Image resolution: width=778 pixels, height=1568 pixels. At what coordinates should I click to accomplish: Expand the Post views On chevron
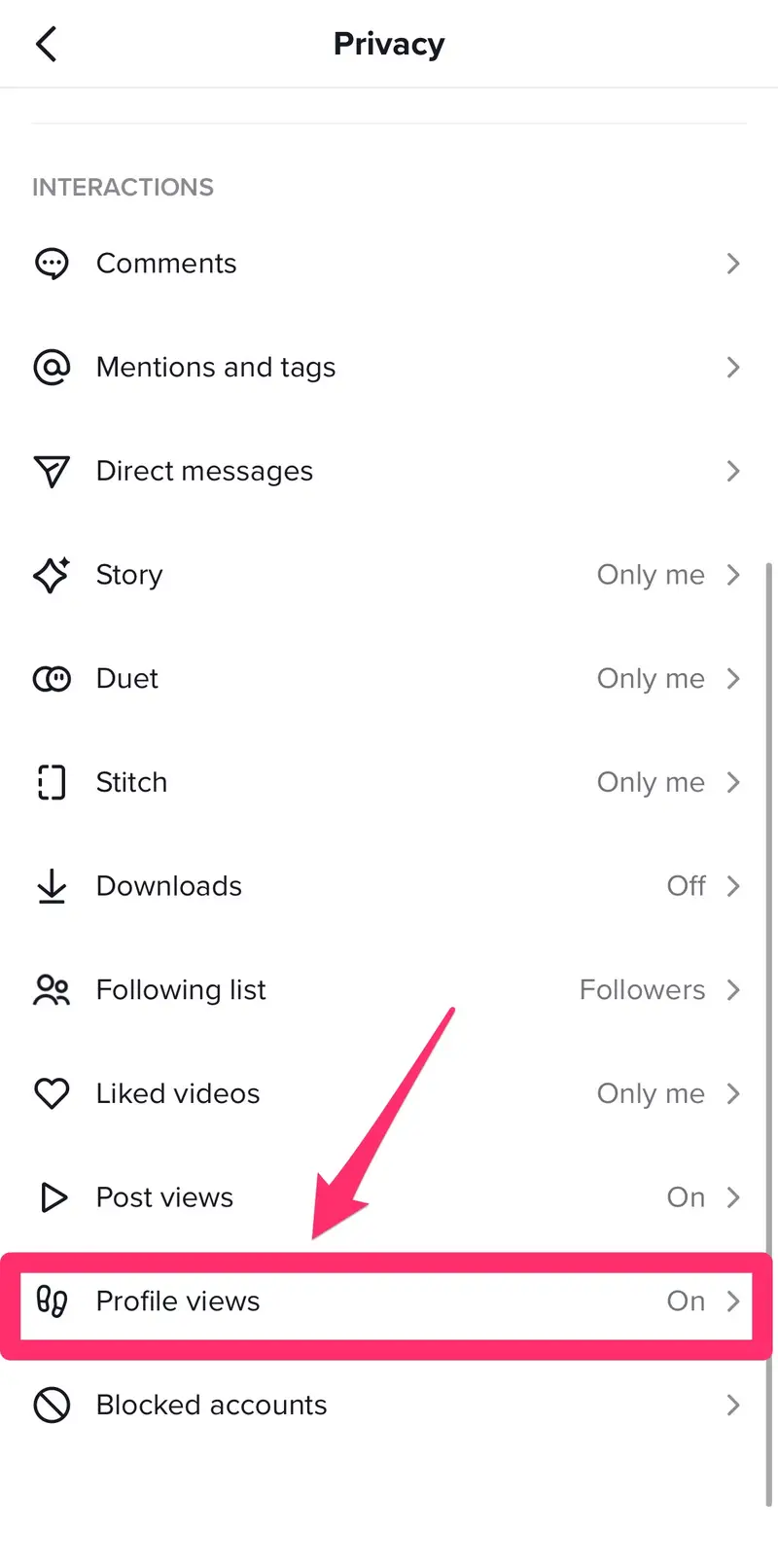pos(734,1197)
